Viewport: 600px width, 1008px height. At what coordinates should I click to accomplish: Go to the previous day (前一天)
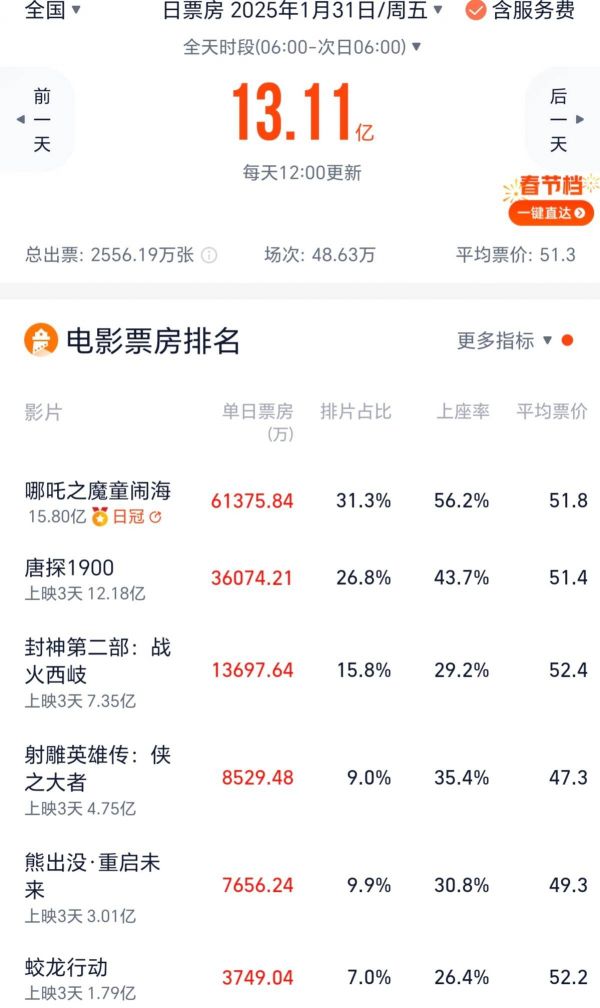[x=37, y=120]
